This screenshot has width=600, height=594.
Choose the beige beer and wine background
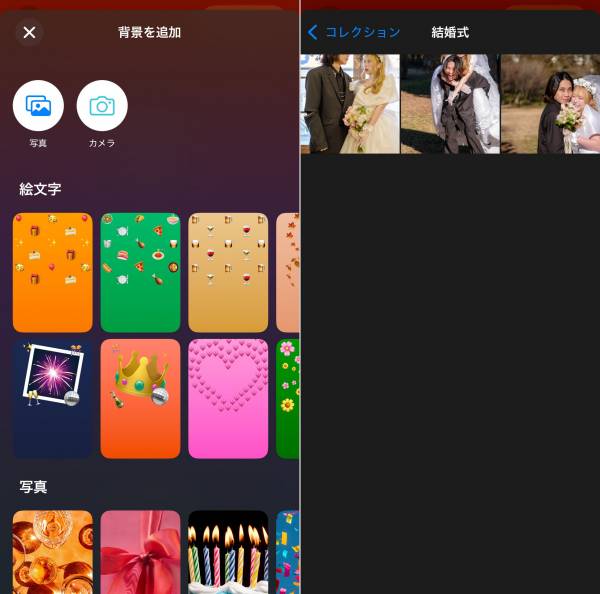[228, 272]
